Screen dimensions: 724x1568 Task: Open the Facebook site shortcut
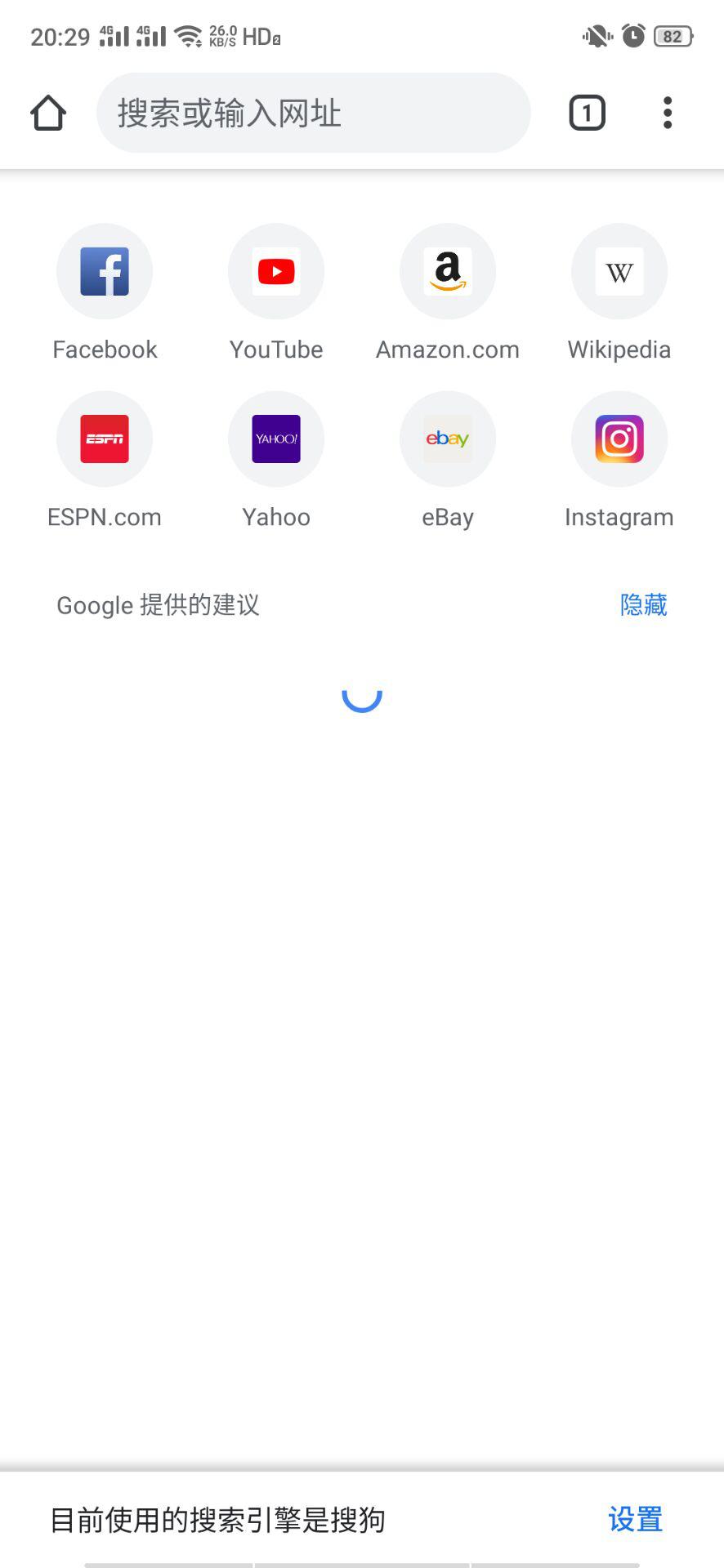[x=105, y=271]
